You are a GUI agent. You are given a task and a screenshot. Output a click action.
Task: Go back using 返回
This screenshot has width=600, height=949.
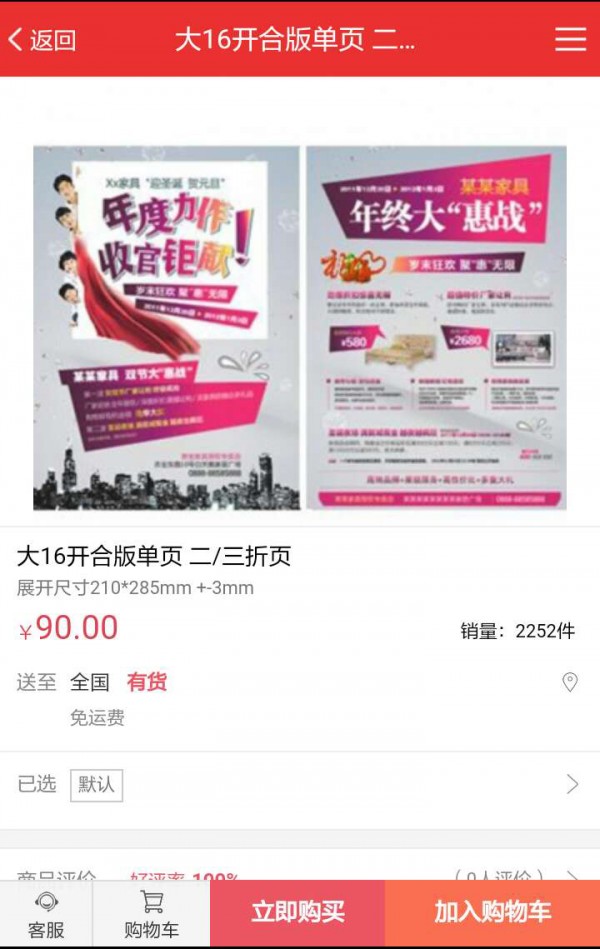pos(43,40)
